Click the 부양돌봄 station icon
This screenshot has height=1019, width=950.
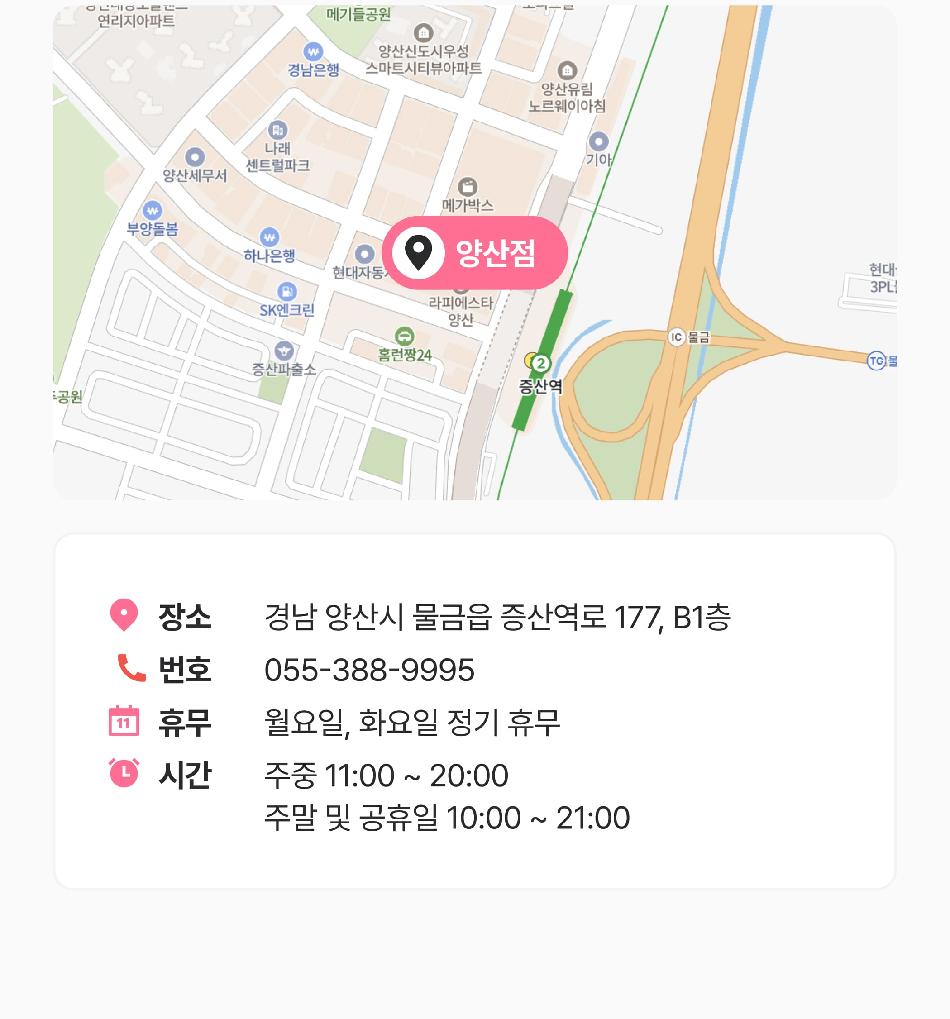coord(152,210)
